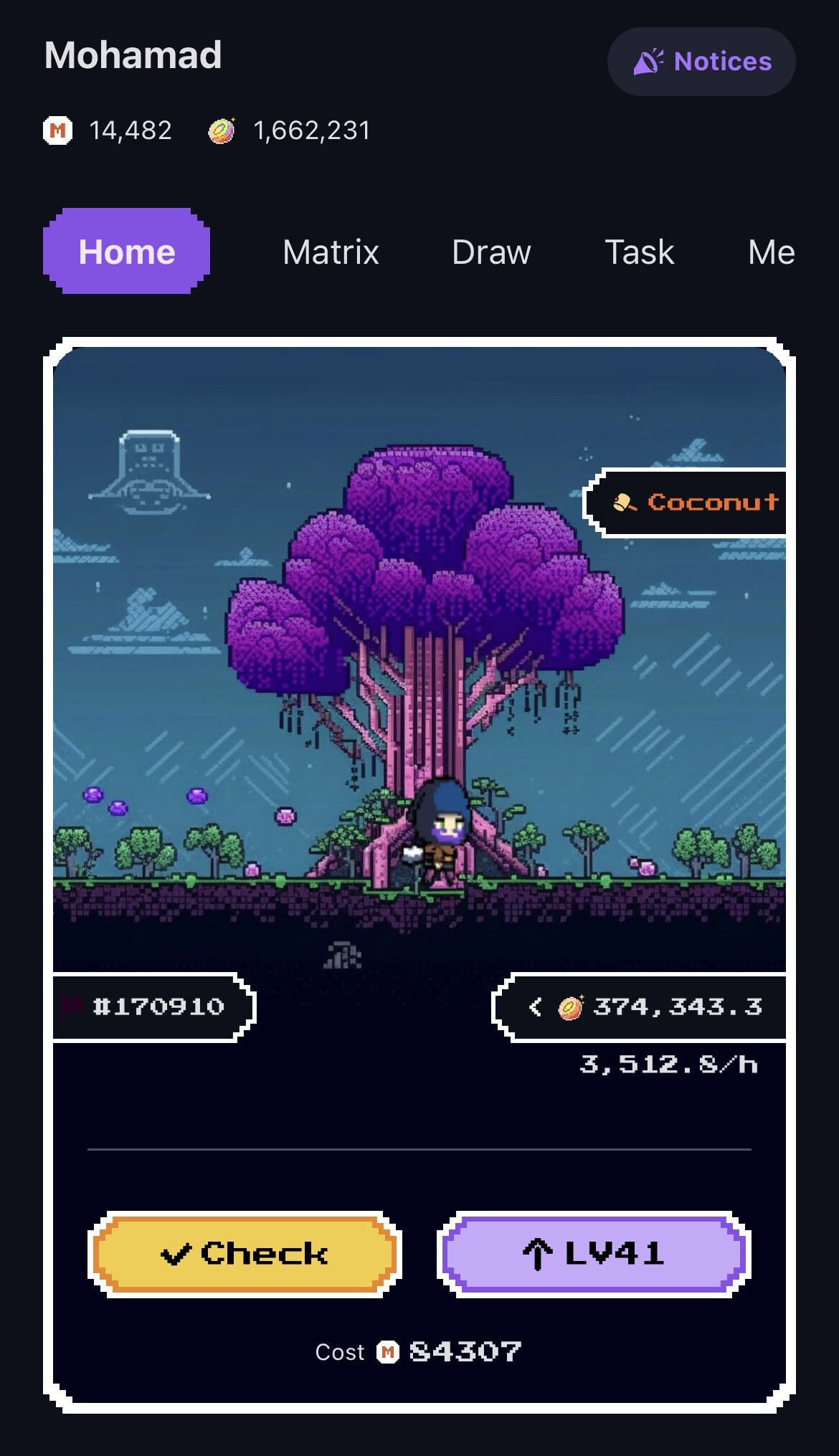Switch to the Me tab

(772, 252)
